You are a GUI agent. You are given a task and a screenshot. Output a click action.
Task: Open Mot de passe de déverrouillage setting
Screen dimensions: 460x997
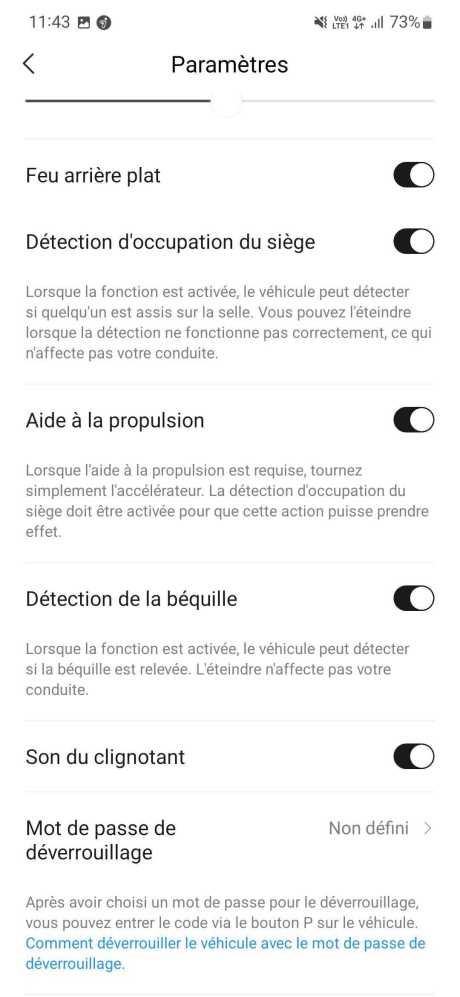click(x=230, y=840)
